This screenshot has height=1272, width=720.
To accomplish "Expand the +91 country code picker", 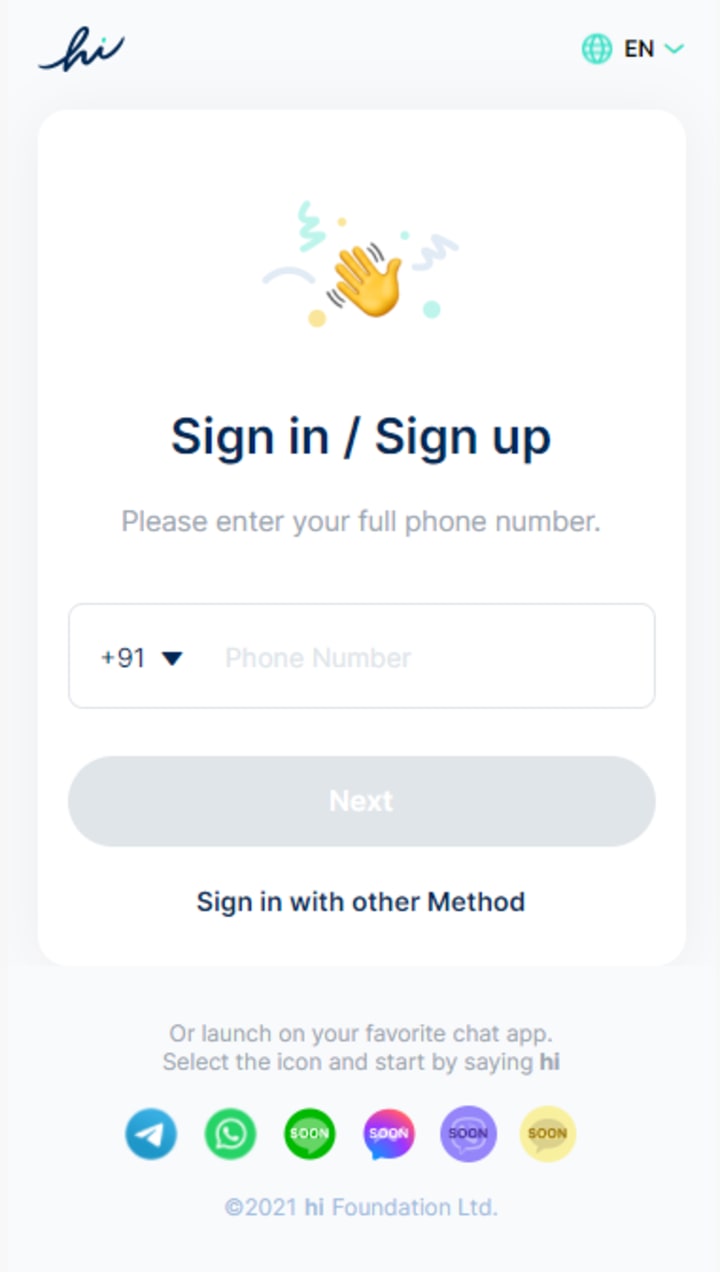I will coord(141,658).
